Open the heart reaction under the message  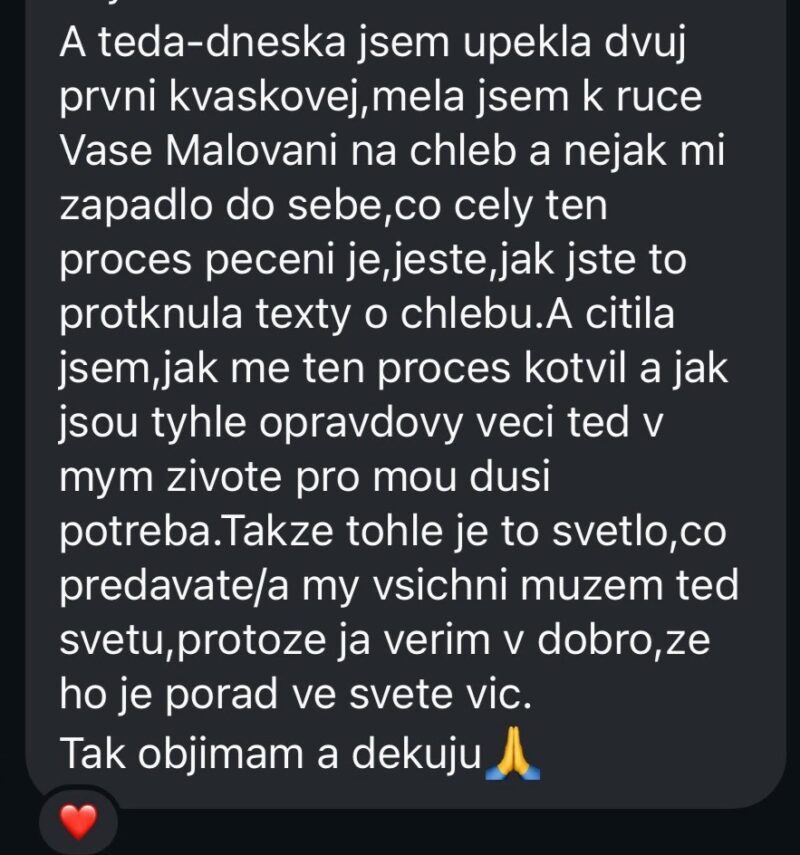(x=77, y=822)
